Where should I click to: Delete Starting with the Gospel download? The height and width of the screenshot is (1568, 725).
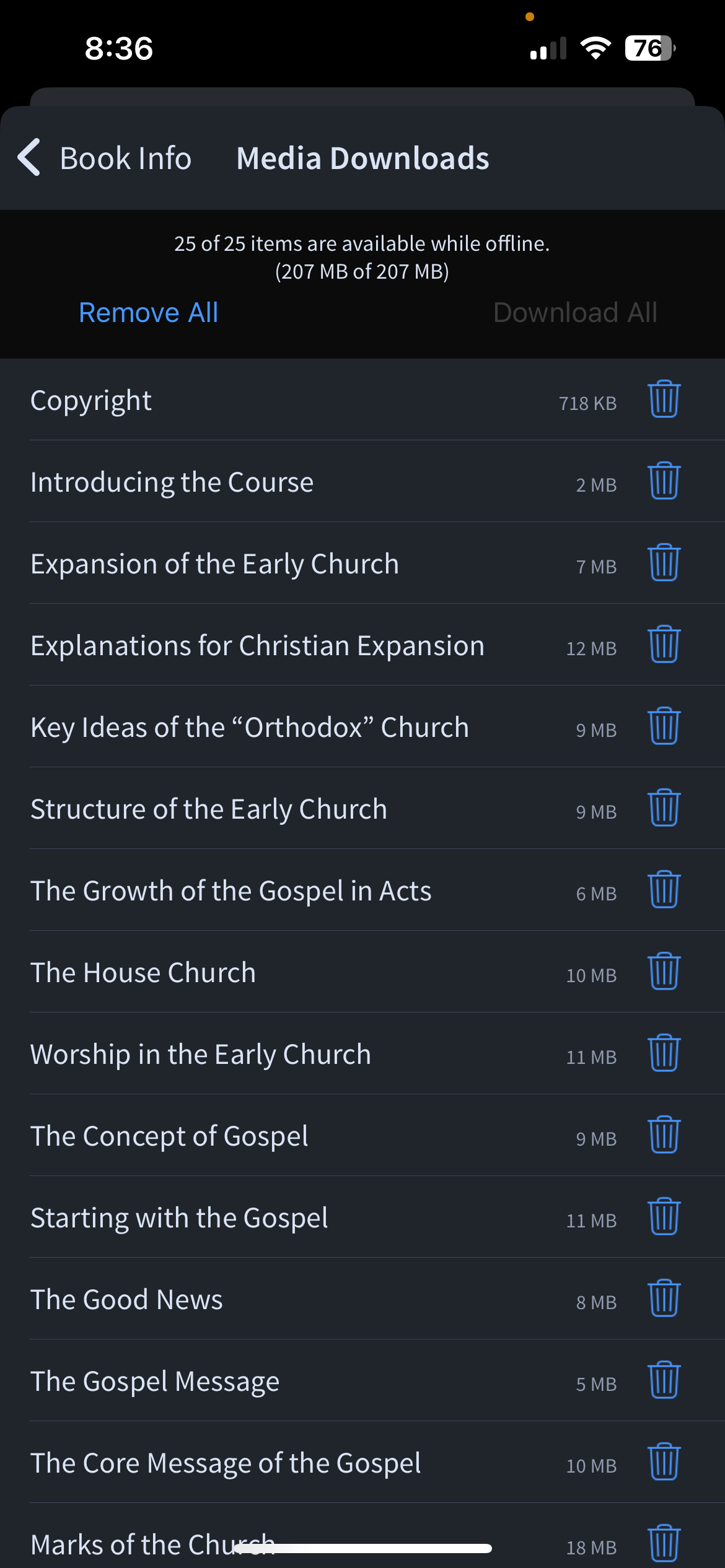[664, 1217]
